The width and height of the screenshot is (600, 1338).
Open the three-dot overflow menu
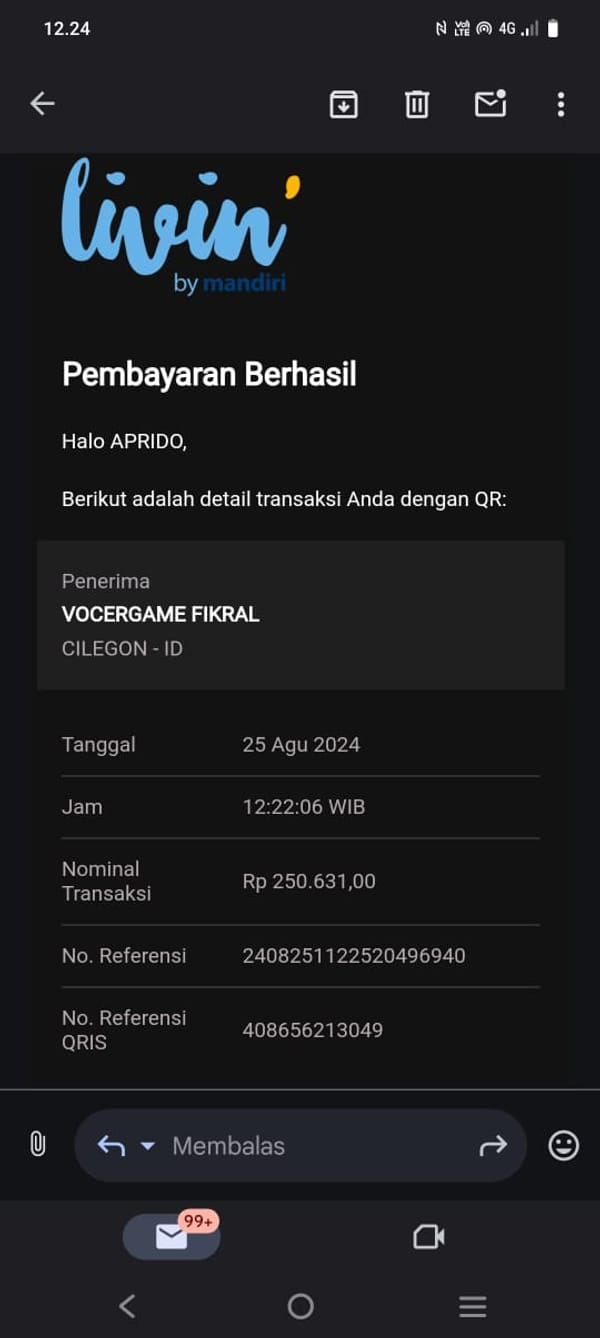[x=560, y=104]
